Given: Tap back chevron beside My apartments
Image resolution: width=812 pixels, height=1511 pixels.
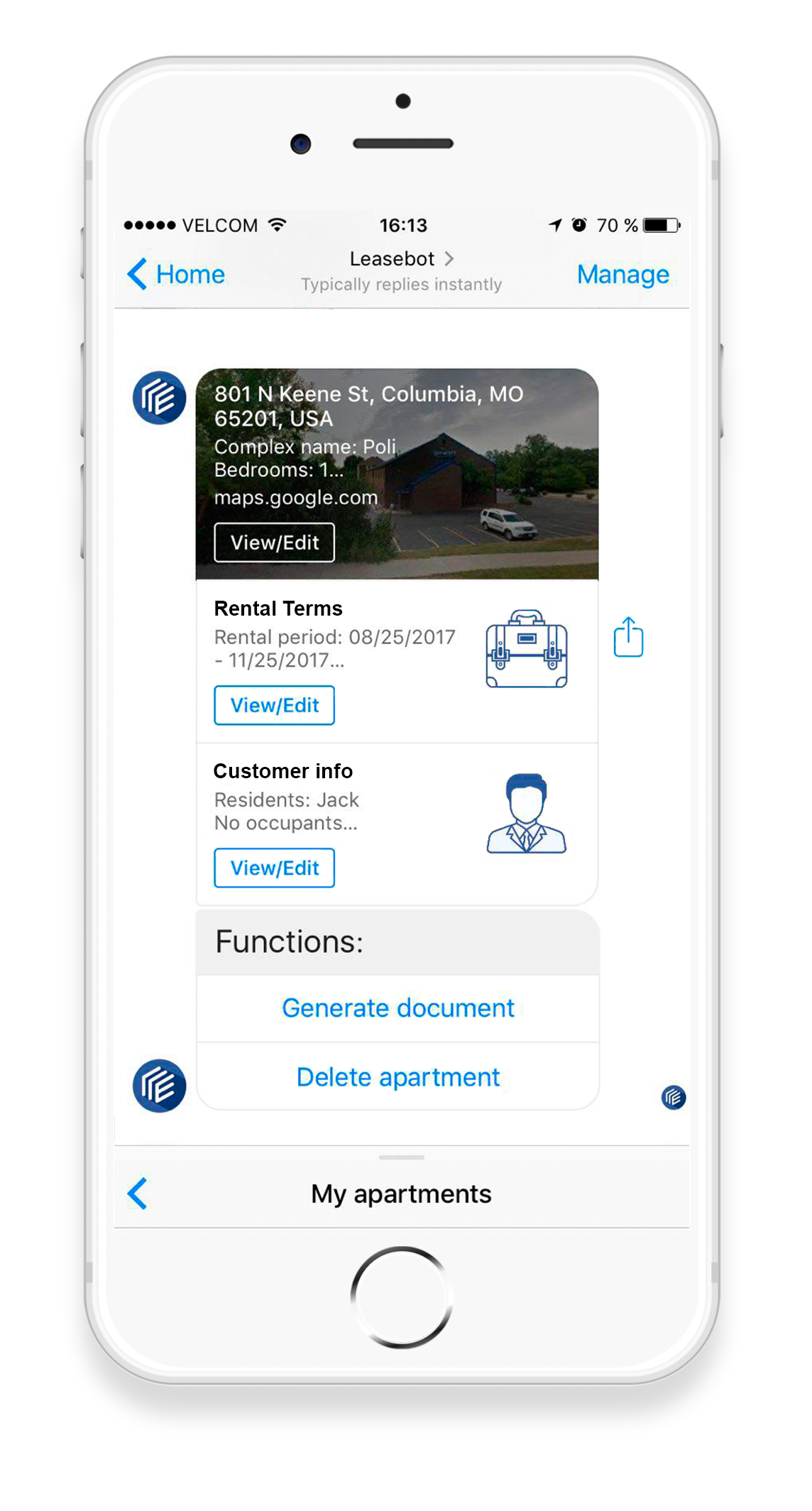Looking at the screenshot, I should click(x=138, y=1194).
